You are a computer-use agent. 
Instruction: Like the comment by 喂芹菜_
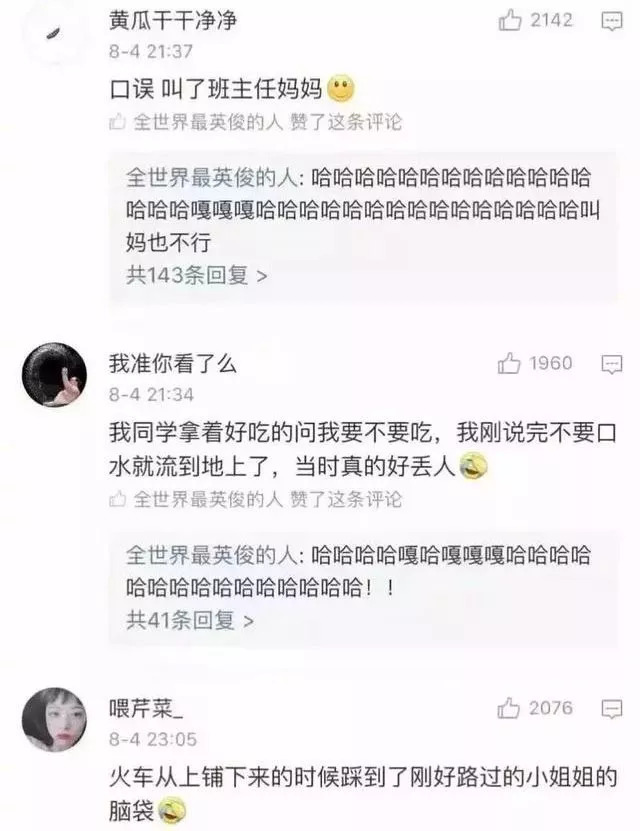pyautogui.click(x=510, y=709)
